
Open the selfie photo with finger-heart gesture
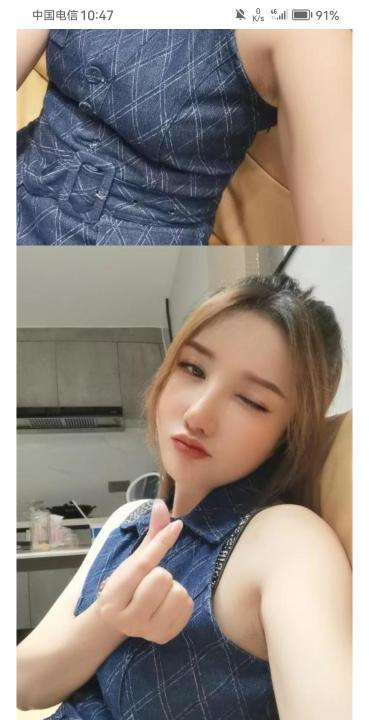[184, 483]
